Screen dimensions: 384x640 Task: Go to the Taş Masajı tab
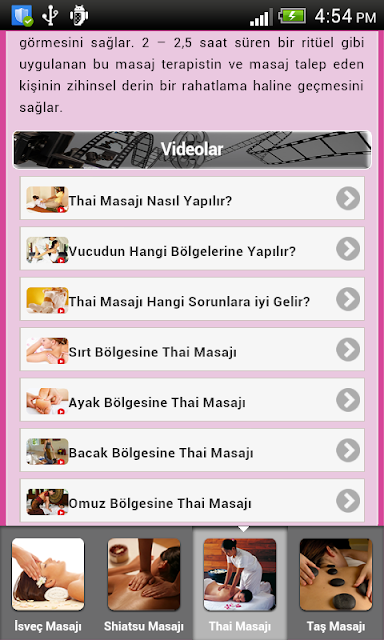tap(336, 584)
